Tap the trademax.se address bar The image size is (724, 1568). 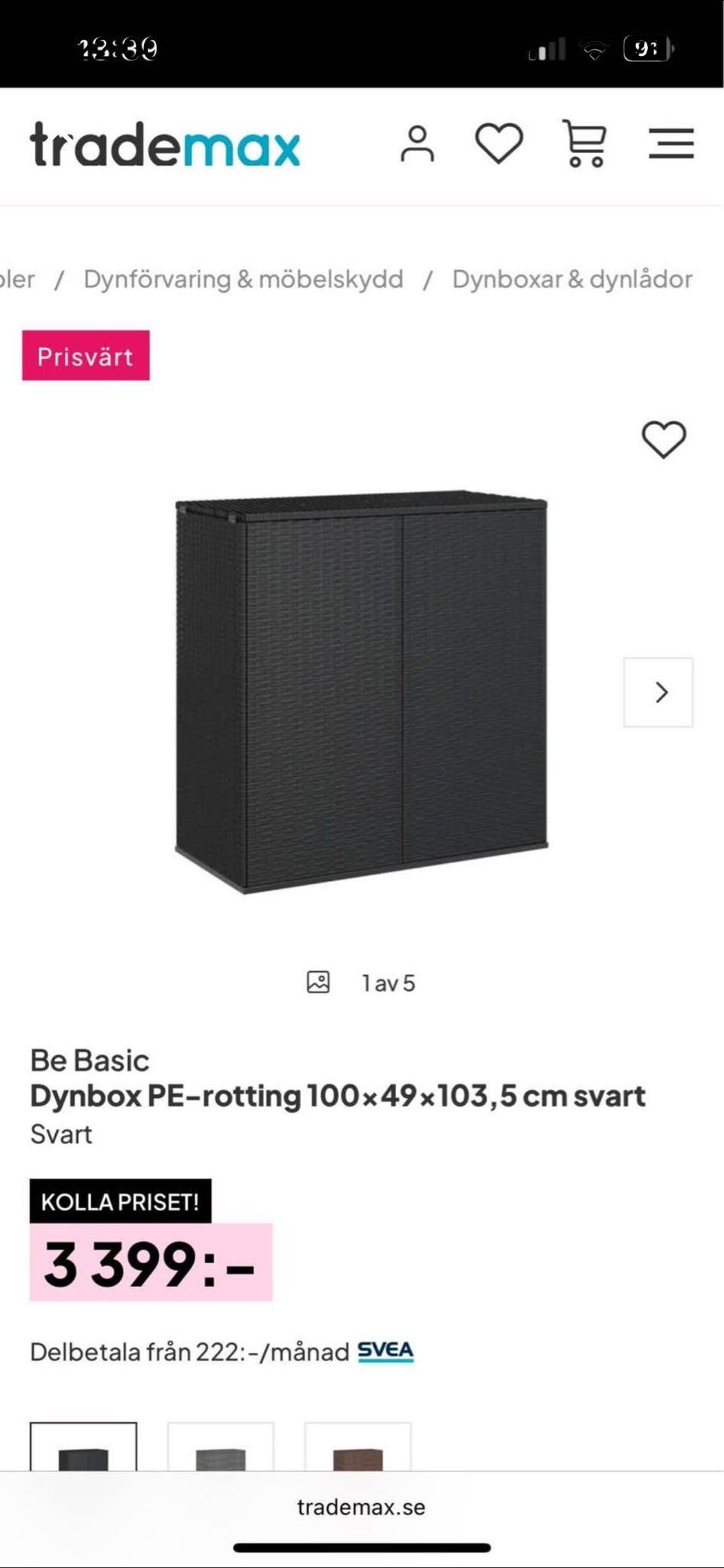(x=361, y=1507)
